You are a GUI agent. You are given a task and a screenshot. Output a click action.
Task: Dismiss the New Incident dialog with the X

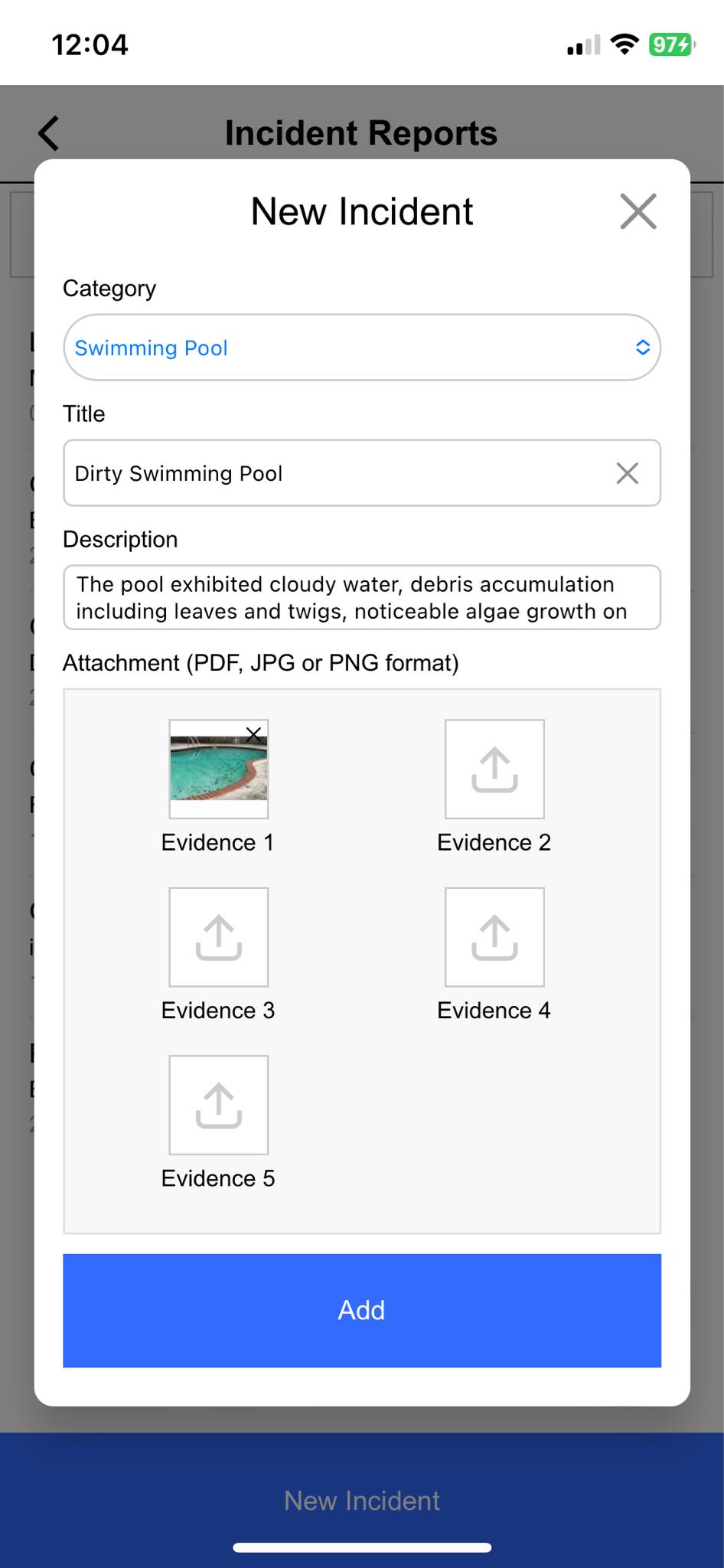(x=638, y=212)
